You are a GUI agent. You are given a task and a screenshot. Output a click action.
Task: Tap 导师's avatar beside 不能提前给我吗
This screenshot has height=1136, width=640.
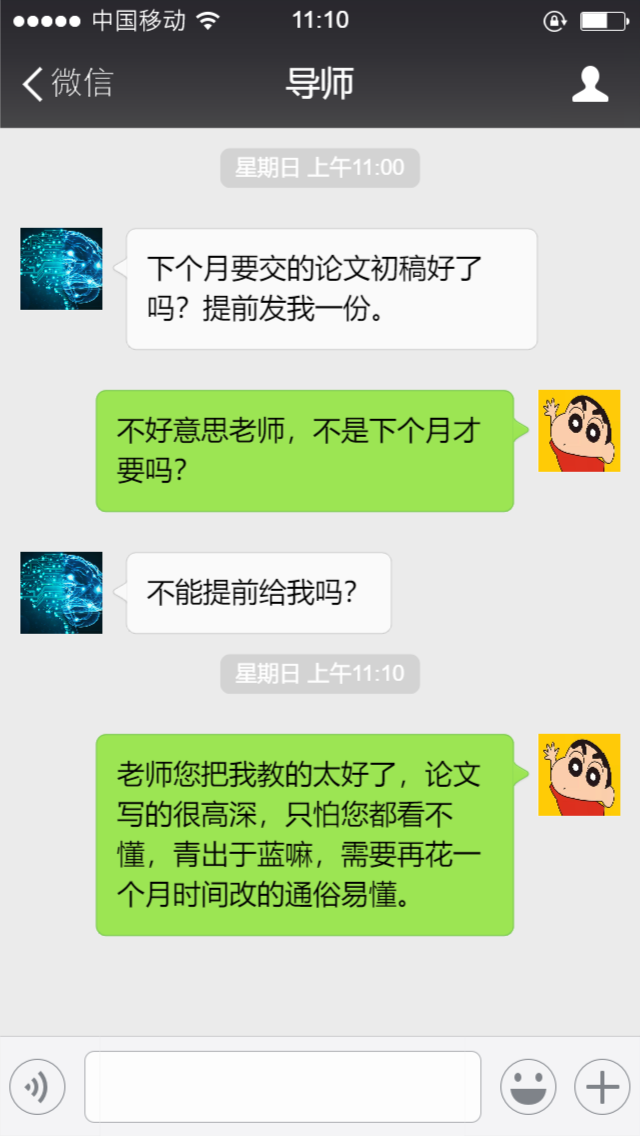pos(61,593)
